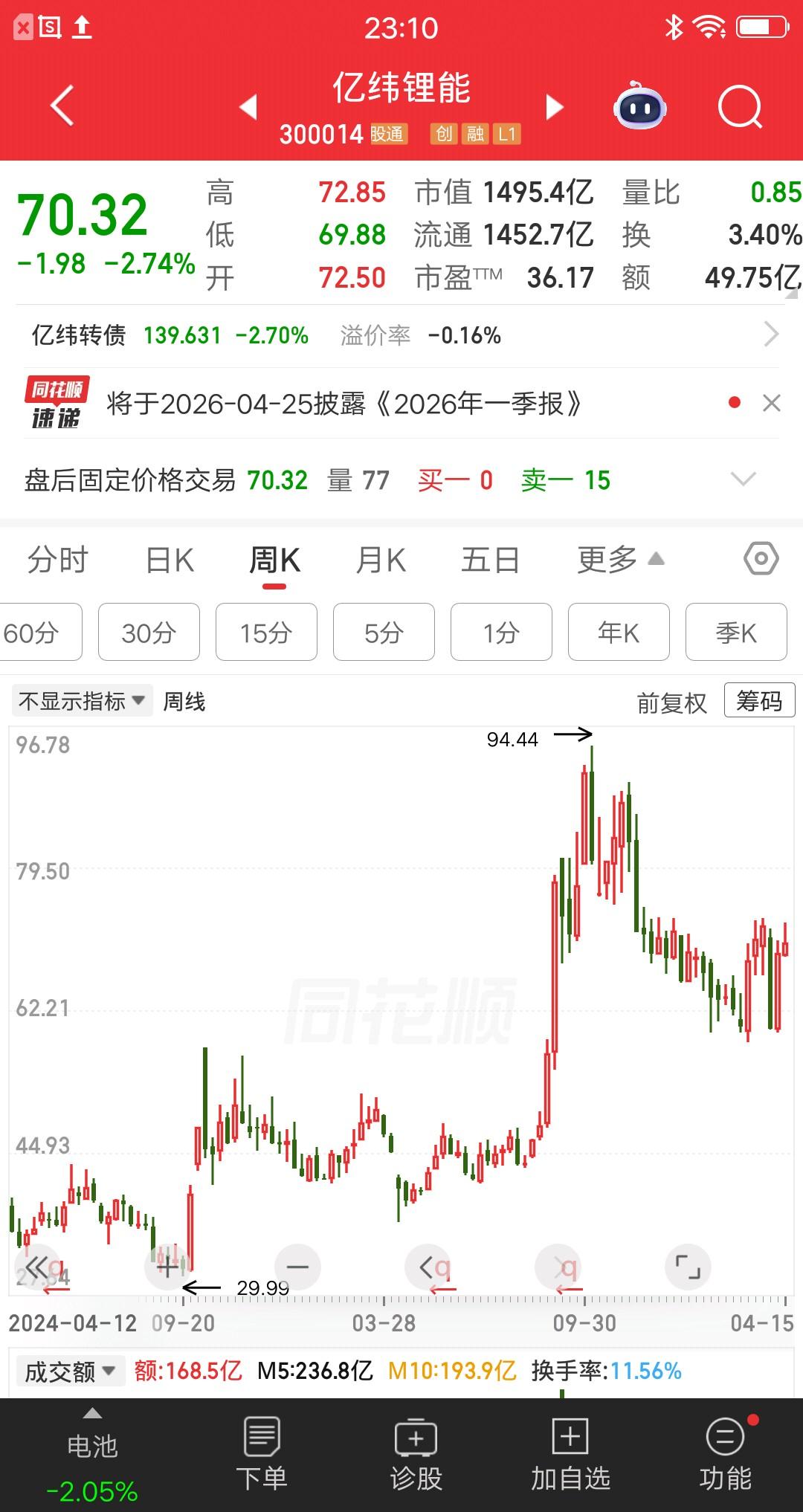803x1512 pixels.
Task: Zoom out of the chart with the minus icon
Action: pyautogui.click(x=297, y=1267)
